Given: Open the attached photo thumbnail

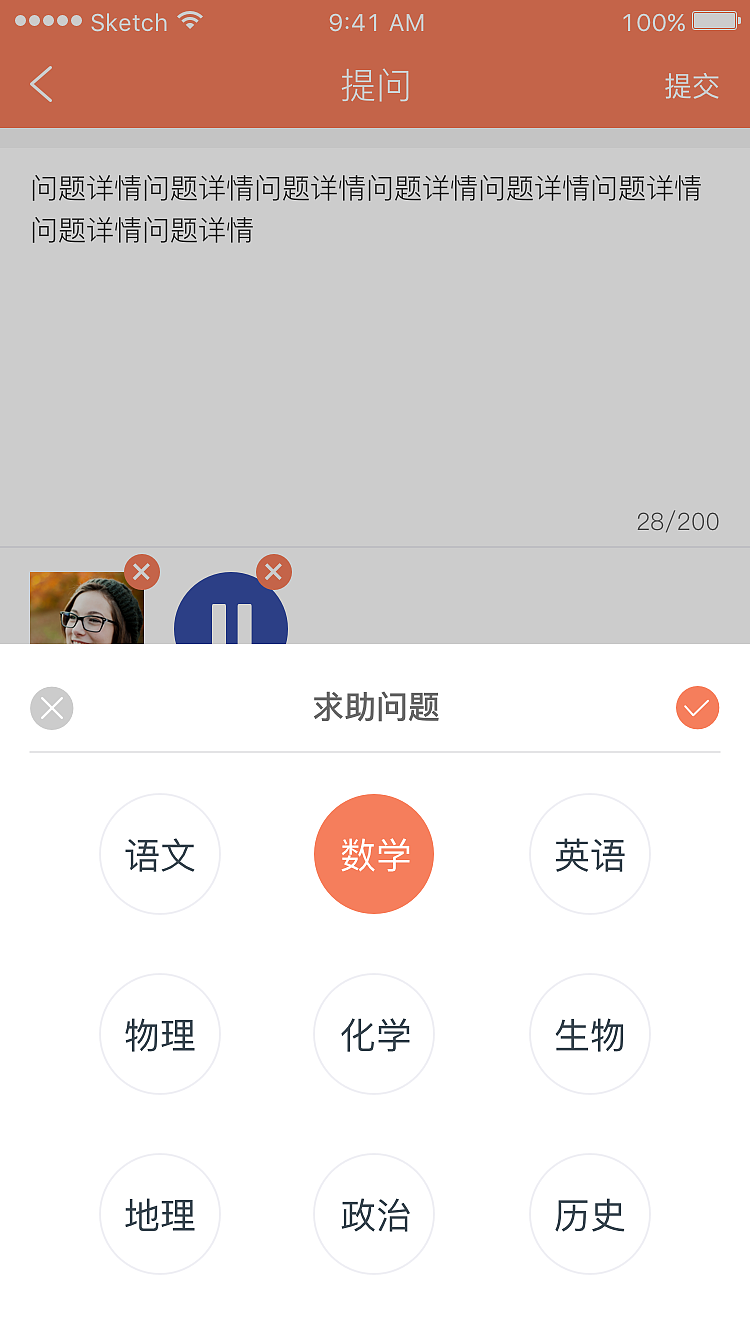Looking at the screenshot, I should [85, 612].
